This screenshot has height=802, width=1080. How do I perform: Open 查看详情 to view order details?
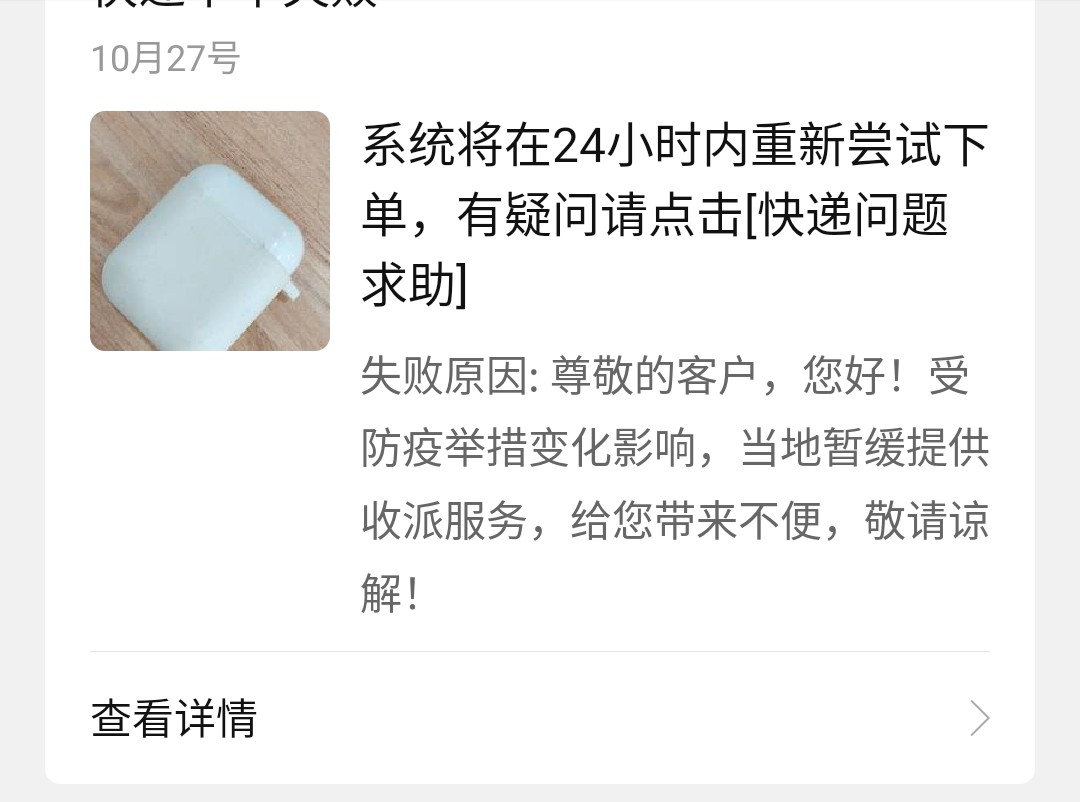click(x=540, y=718)
